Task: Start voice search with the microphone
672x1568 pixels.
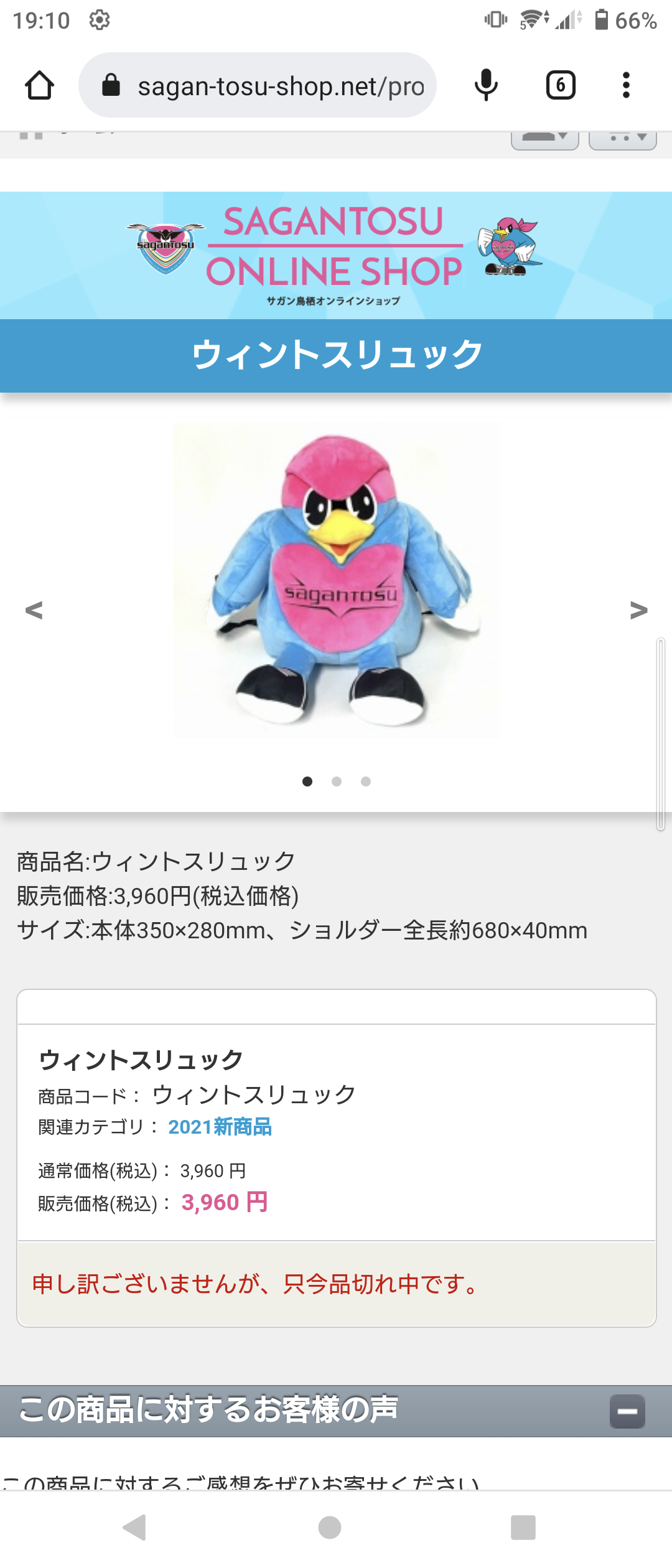Action: (x=486, y=85)
